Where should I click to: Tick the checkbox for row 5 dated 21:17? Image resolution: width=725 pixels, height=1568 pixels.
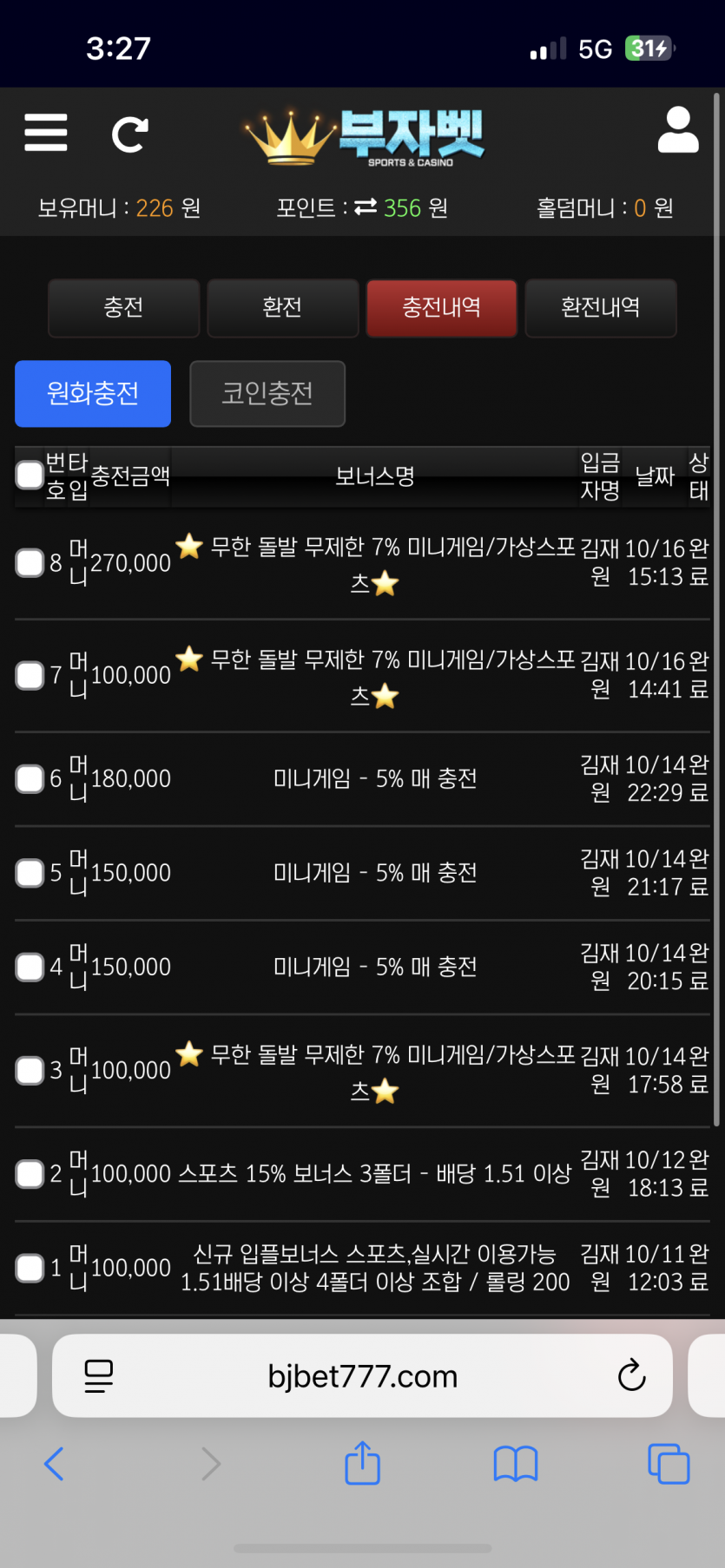pyautogui.click(x=30, y=873)
